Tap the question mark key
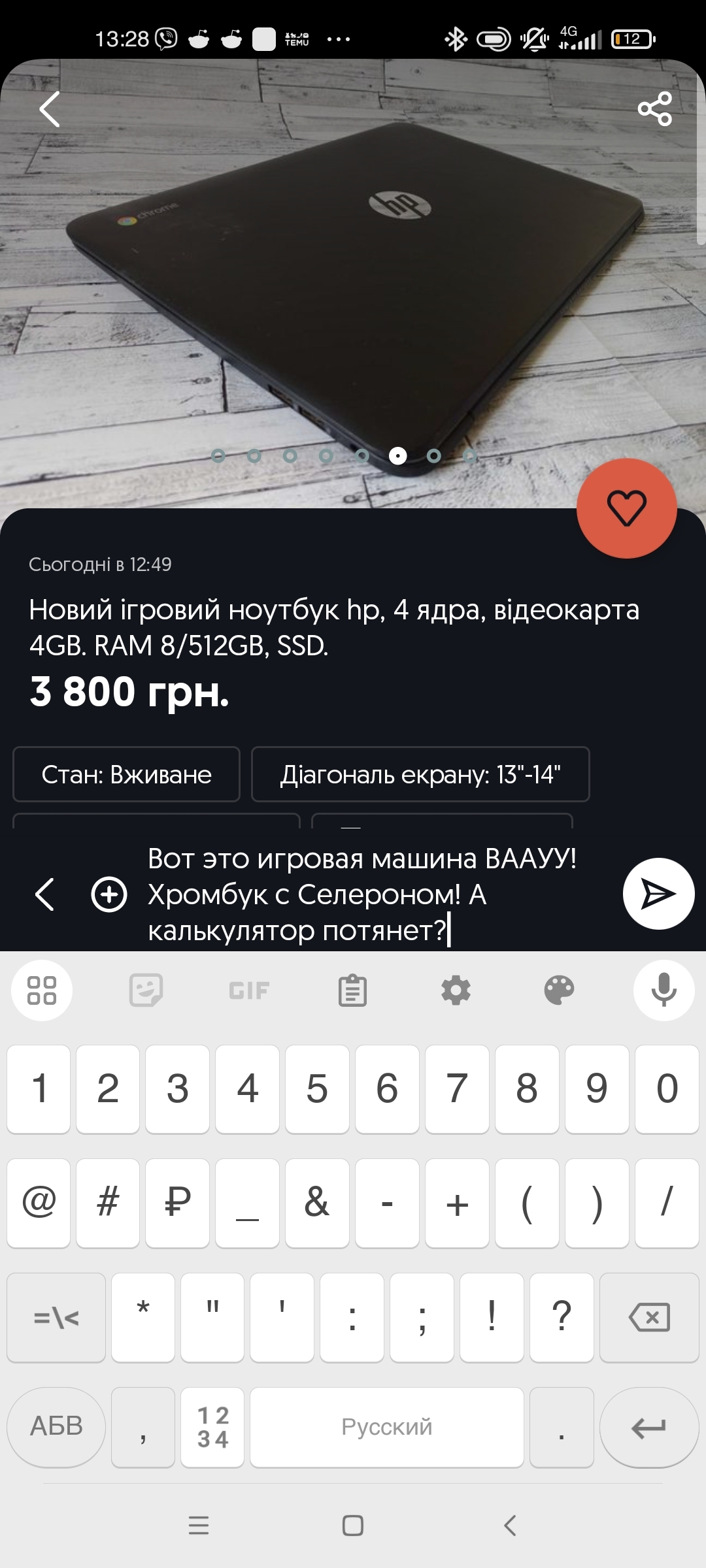The width and height of the screenshot is (706, 1568). 562,1316
